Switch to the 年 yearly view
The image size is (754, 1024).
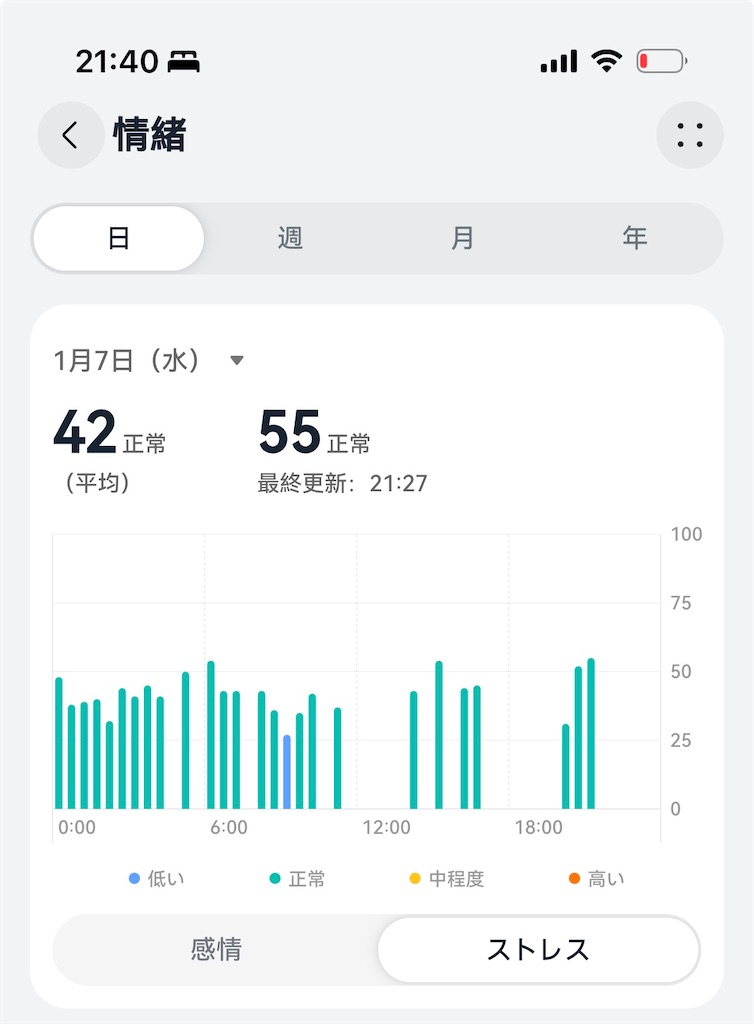(634, 239)
